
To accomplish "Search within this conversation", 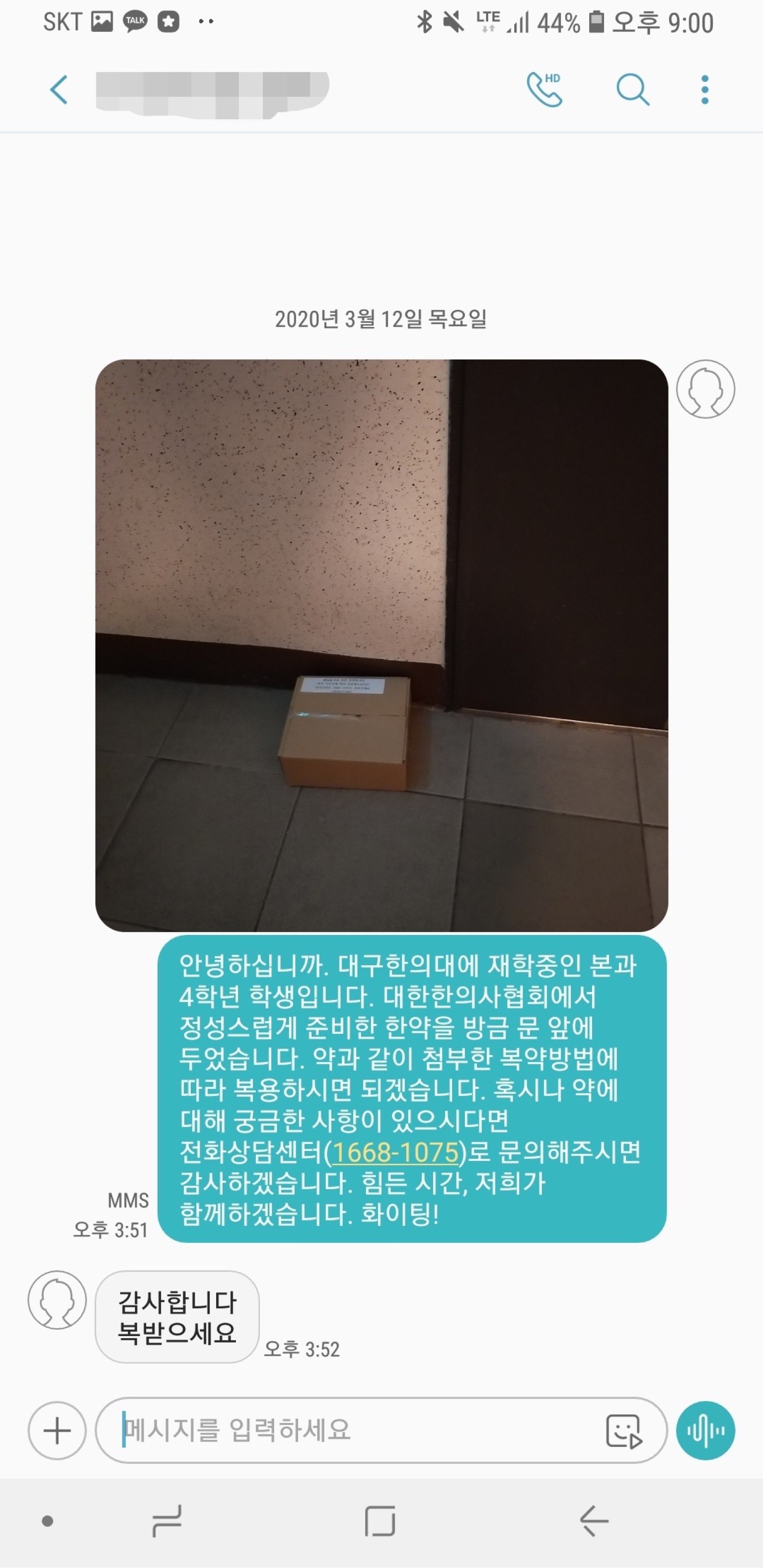I will click(632, 90).
